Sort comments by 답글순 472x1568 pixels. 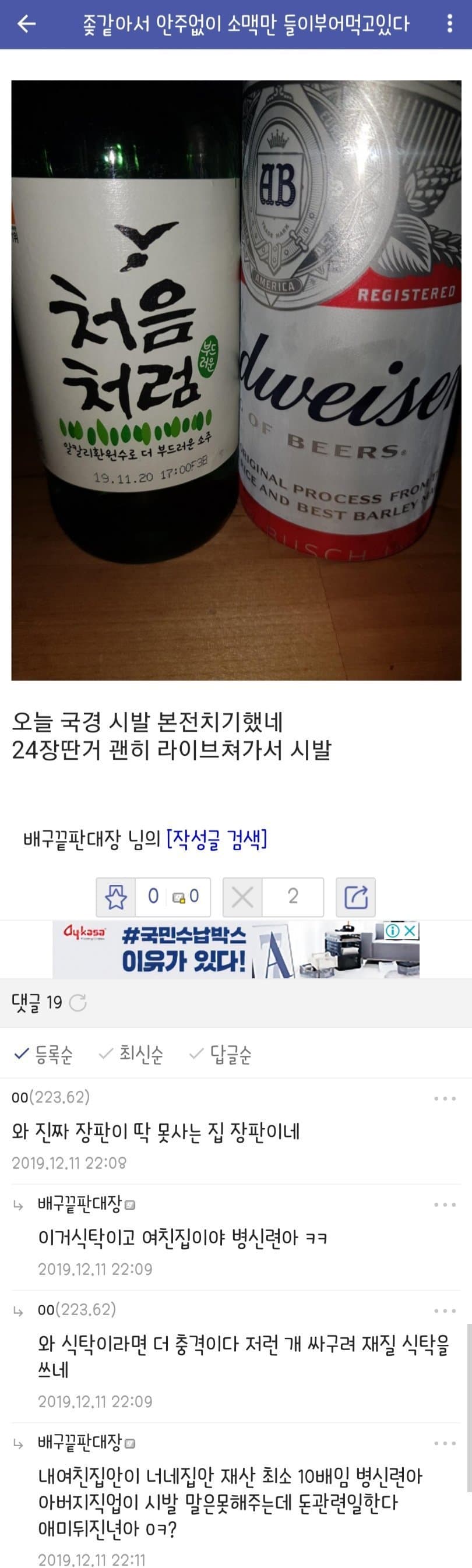221,1053
